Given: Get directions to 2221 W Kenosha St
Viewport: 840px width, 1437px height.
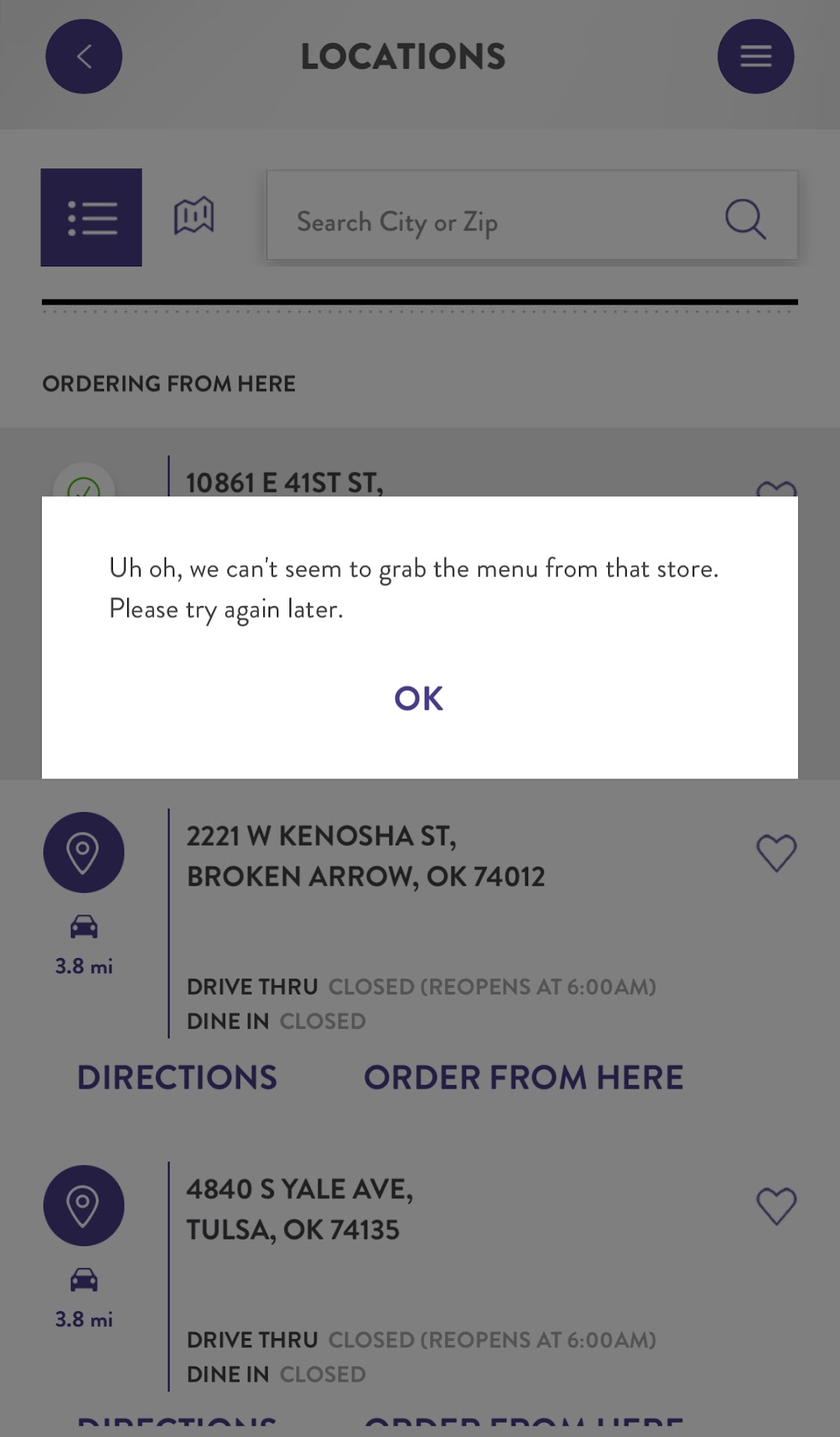Looking at the screenshot, I should (x=177, y=1078).
